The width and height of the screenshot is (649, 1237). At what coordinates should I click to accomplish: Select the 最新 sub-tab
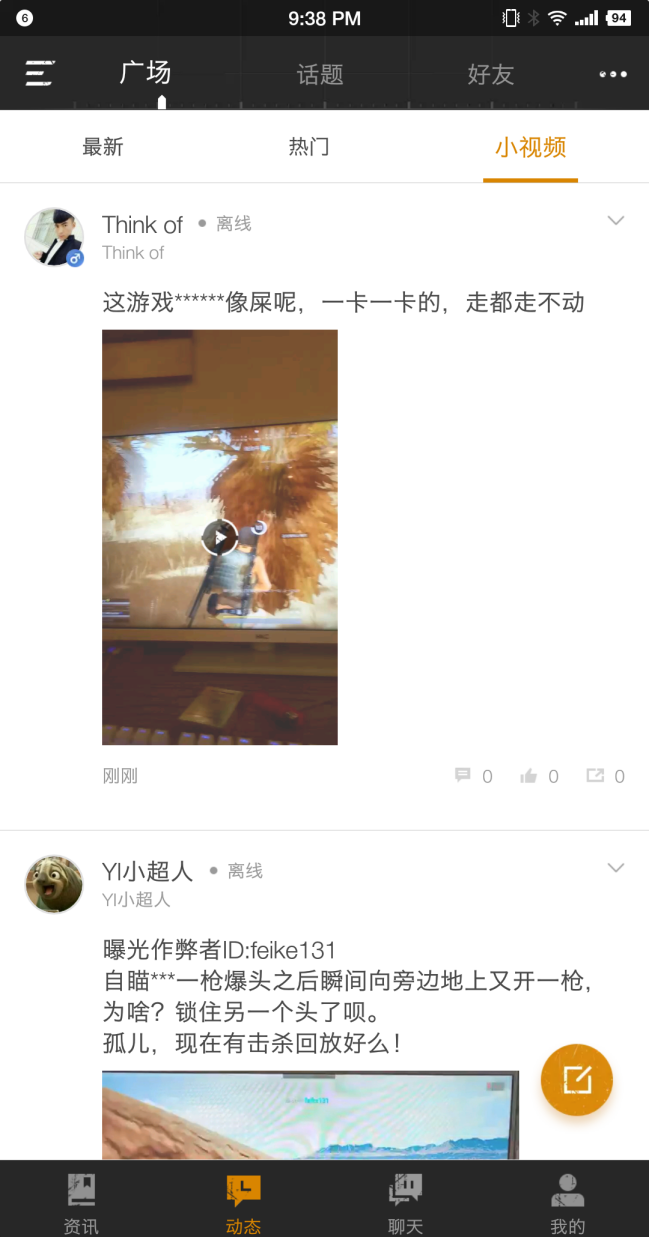(x=102, y=147)
